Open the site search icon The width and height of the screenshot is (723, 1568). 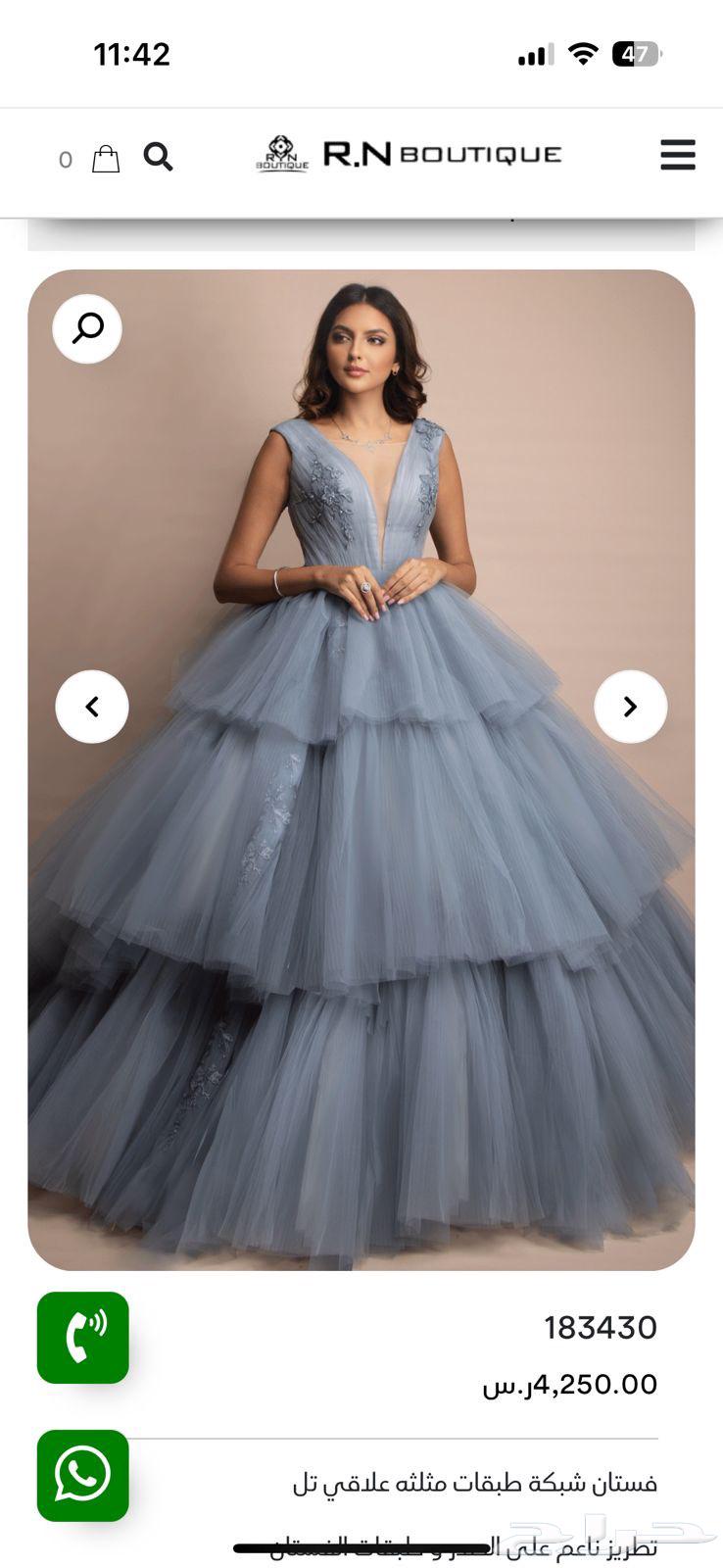pyautogui.click(x=158, y=157)
